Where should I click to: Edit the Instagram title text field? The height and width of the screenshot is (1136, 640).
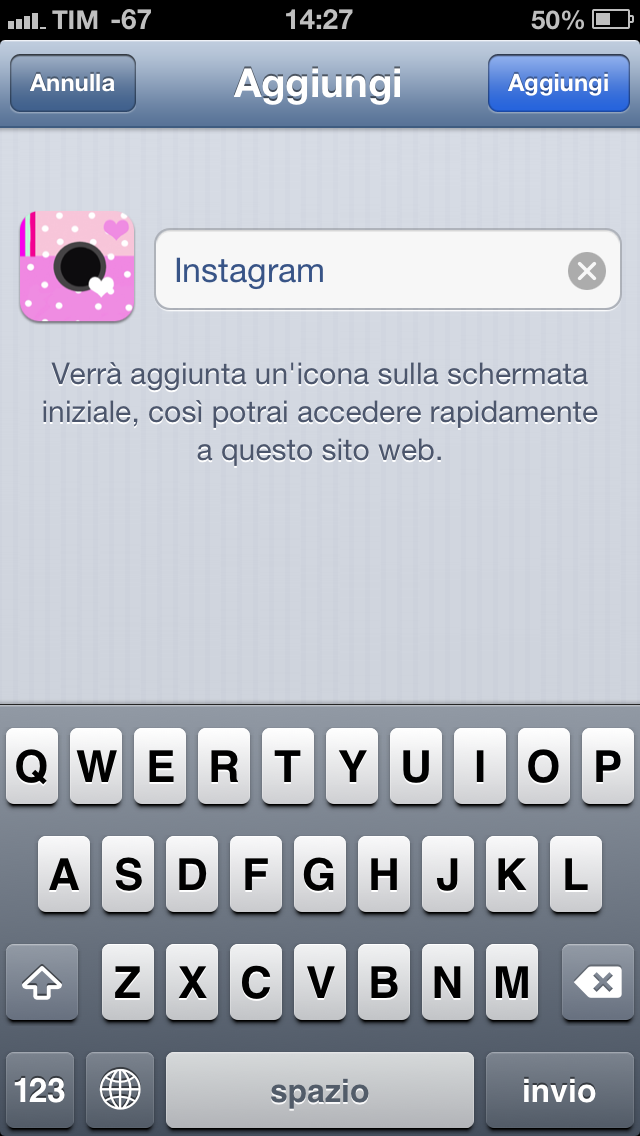[x=360, y=270]
